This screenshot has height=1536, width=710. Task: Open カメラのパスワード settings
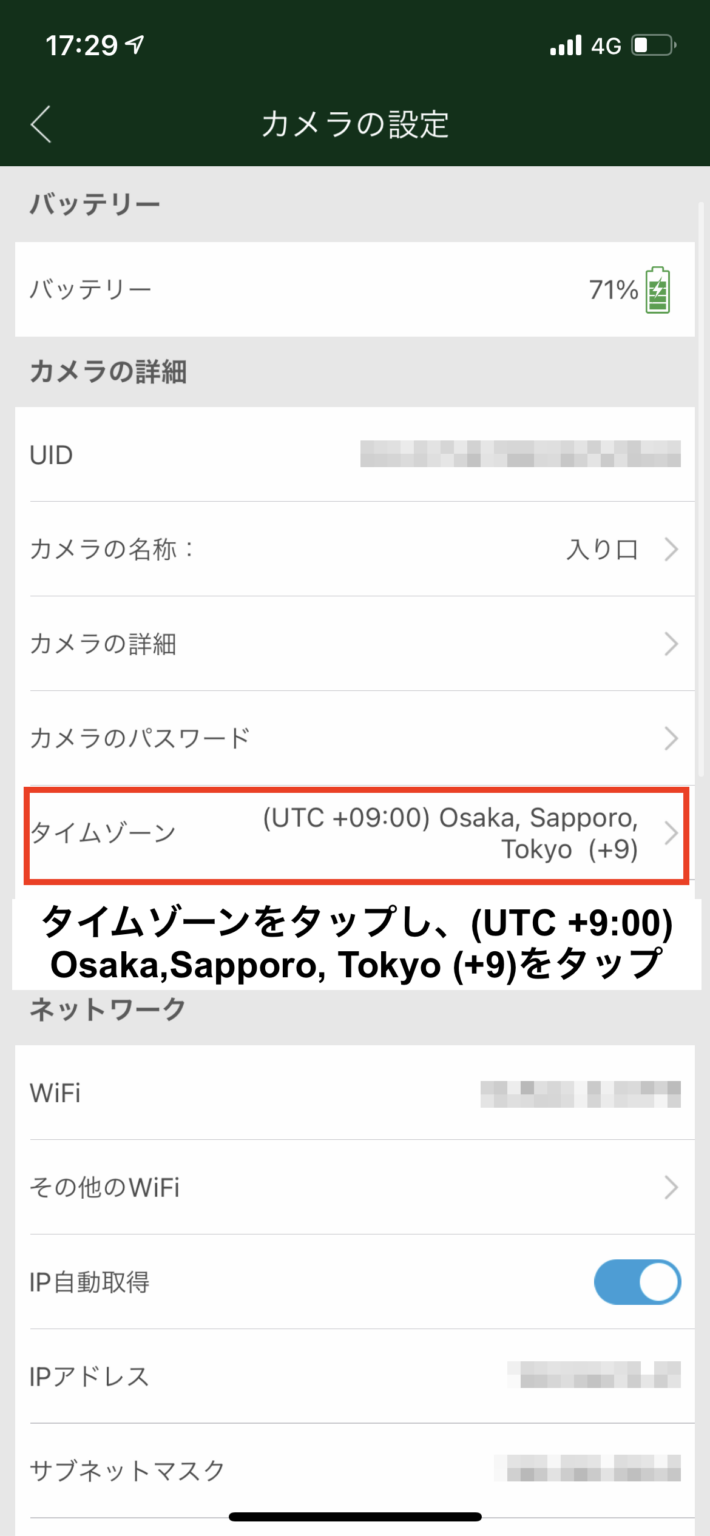(x=355, y=739)
